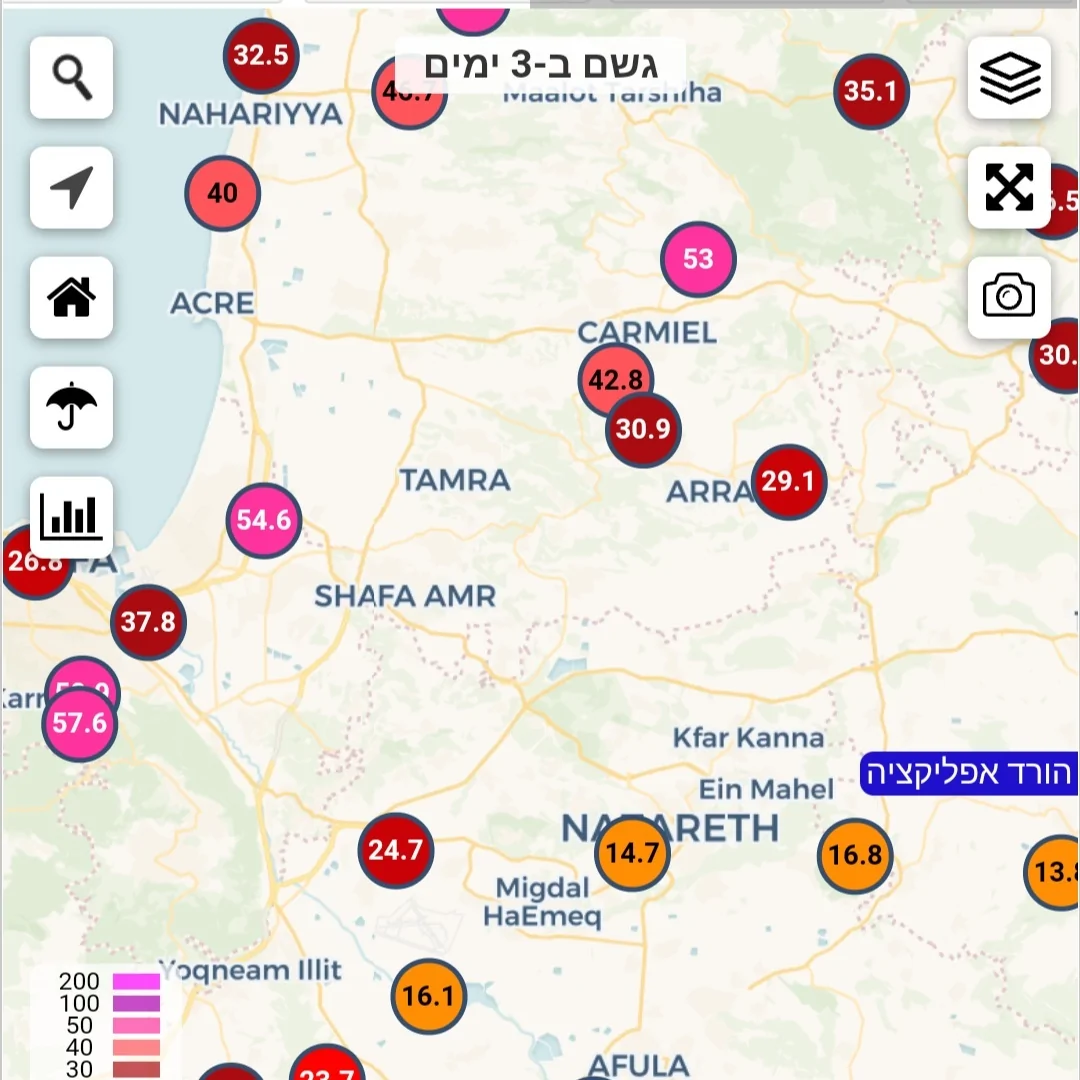
Task: Open the umbrella rain options
Action: pos(71,407)
